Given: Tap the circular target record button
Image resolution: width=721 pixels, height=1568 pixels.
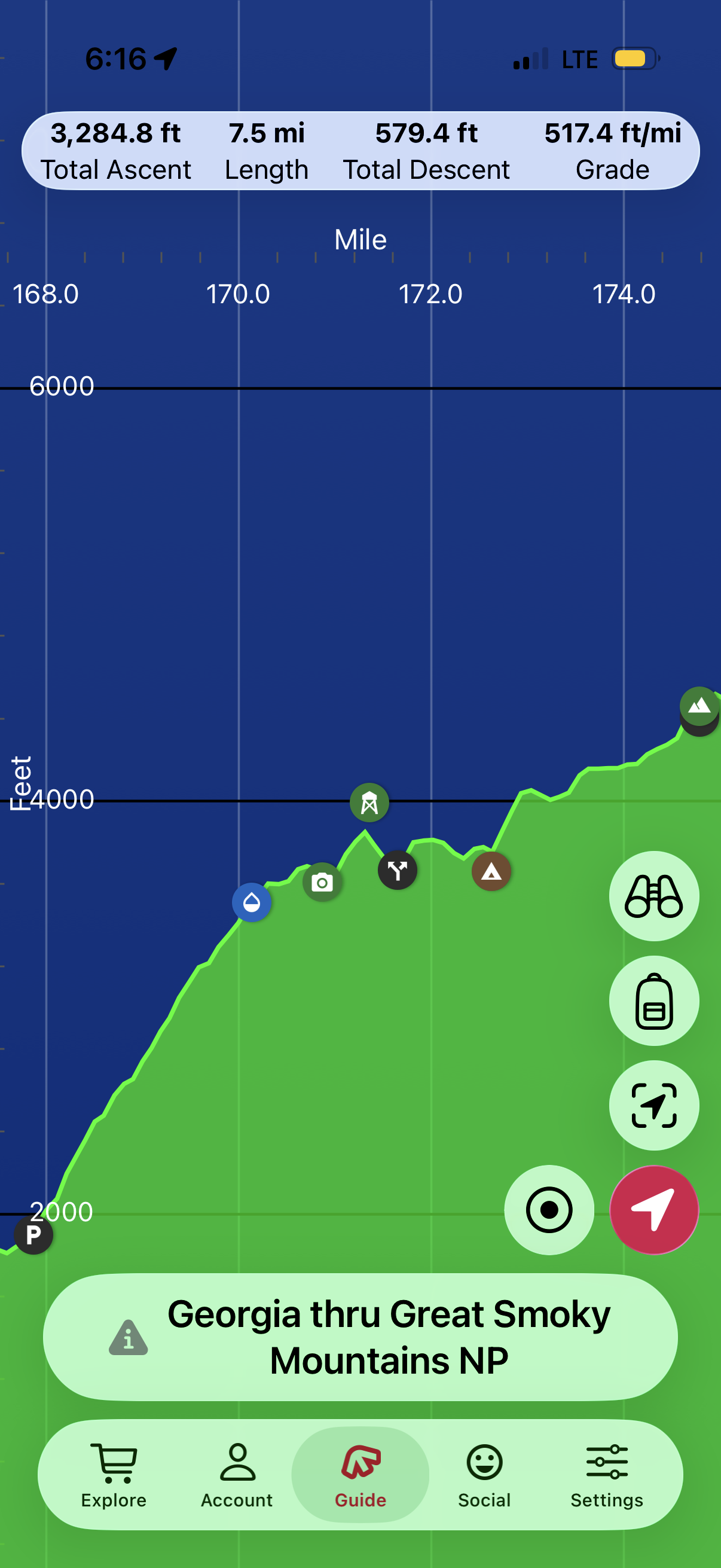Looking at the screenshot, I should pyautogui.click(x=549, y=1209).
